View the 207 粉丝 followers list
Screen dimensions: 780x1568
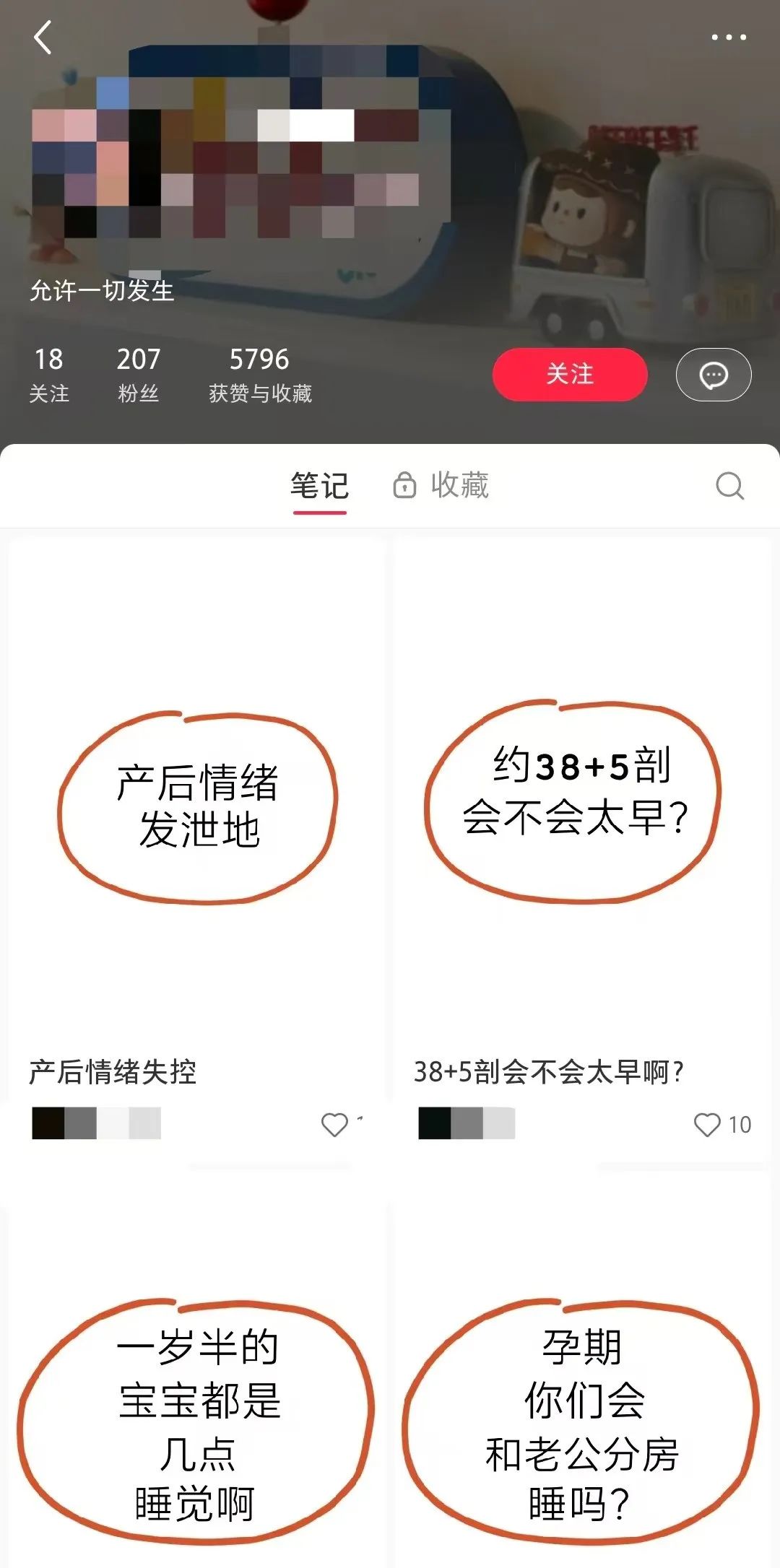coord(138,374)
